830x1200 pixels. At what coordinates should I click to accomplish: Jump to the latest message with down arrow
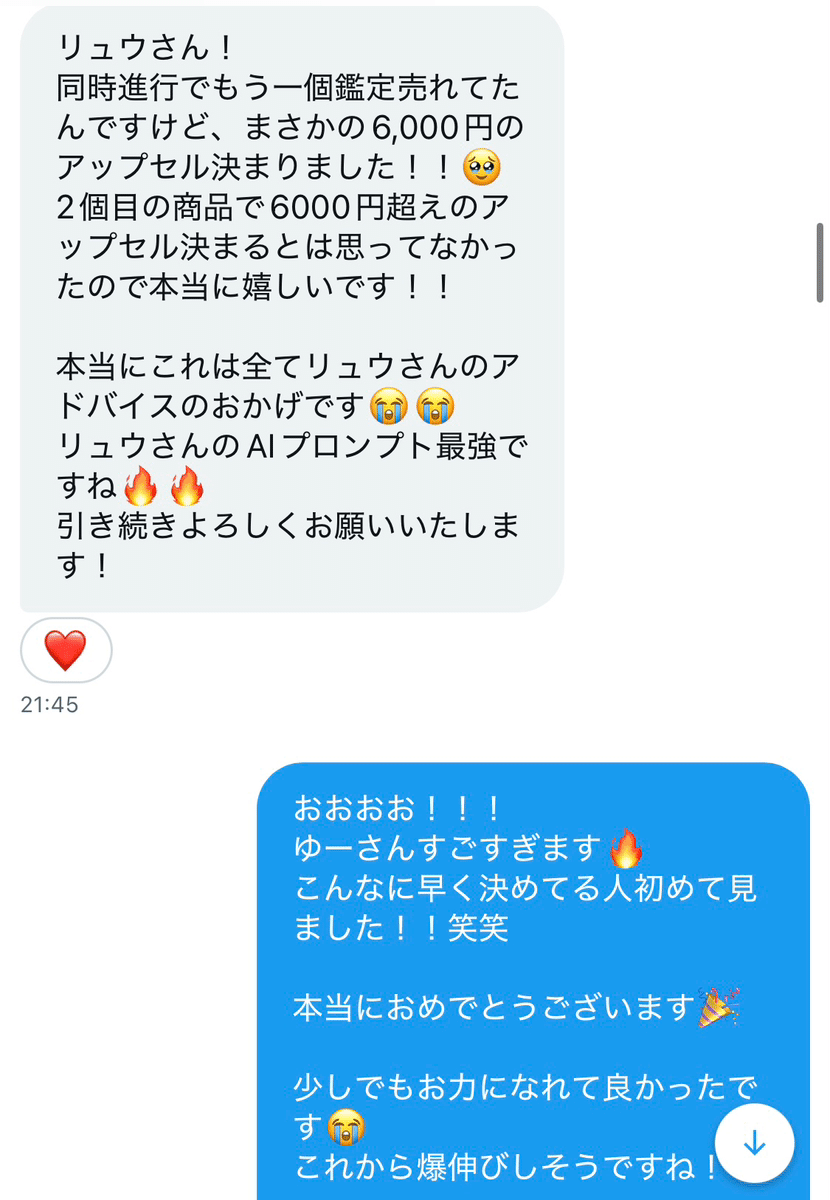pos(755,1143)
